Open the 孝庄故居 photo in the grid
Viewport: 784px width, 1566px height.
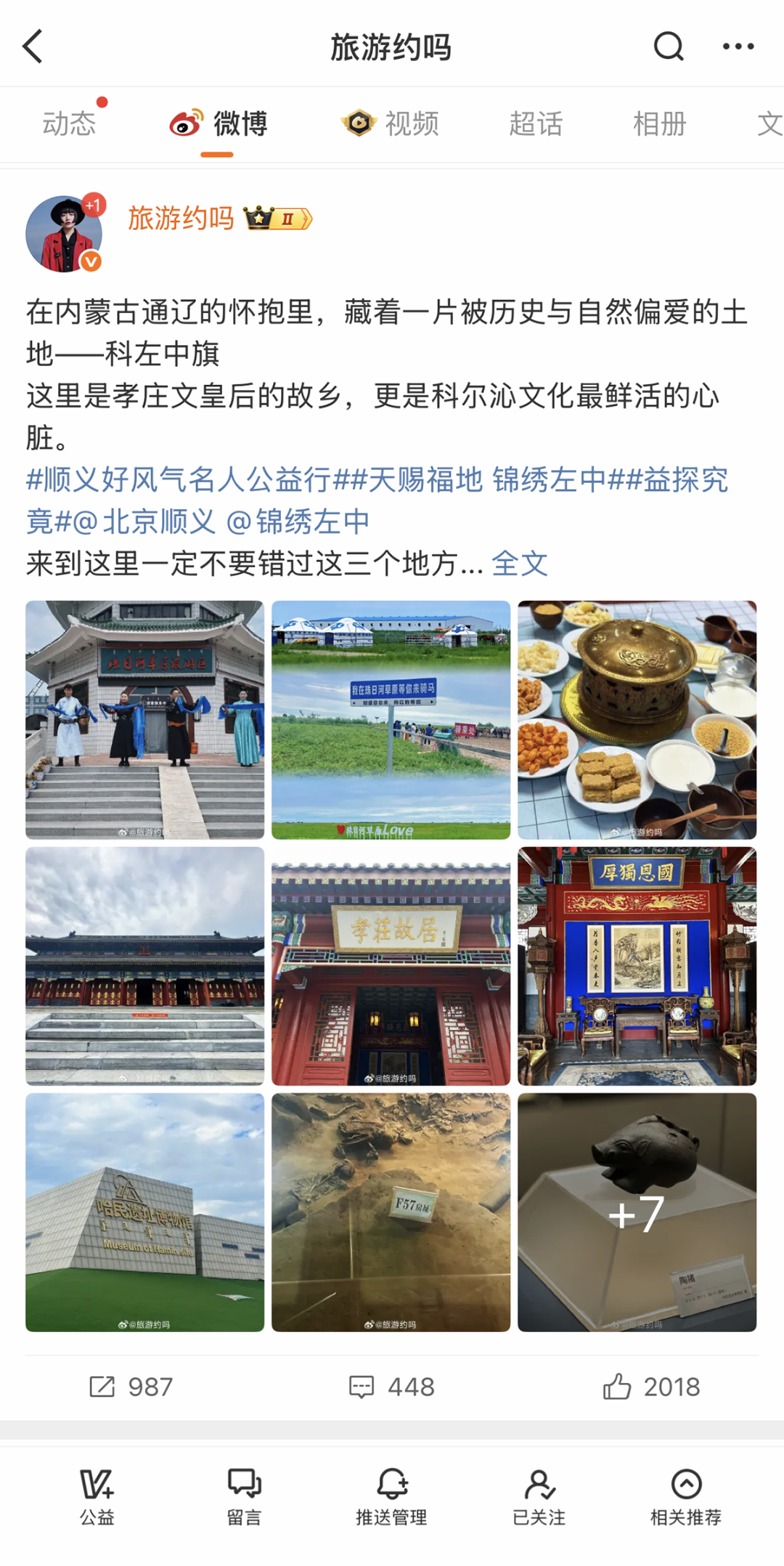click(391, 966)
